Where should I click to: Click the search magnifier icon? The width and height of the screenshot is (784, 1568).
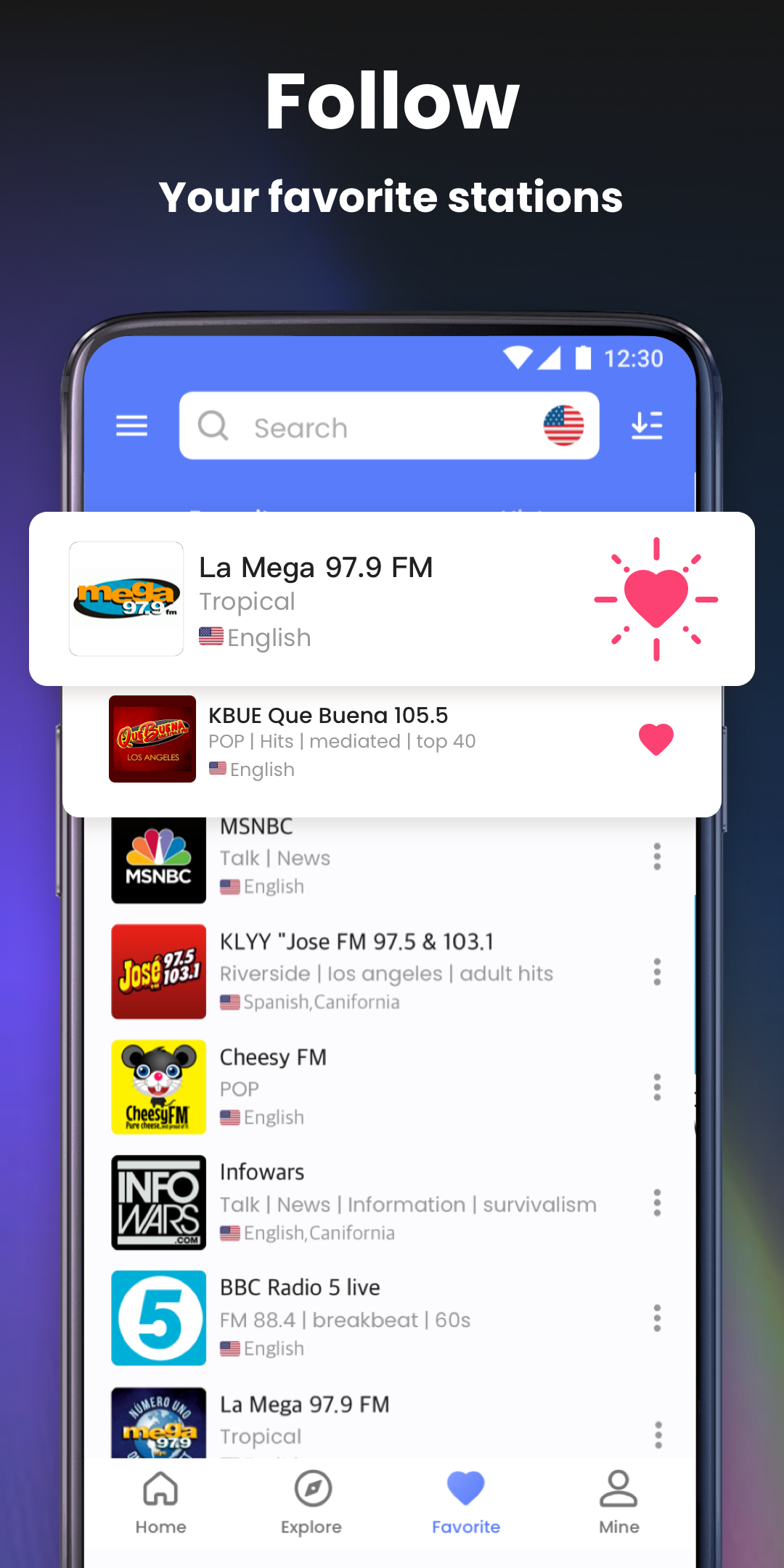(x=213, y=427)
